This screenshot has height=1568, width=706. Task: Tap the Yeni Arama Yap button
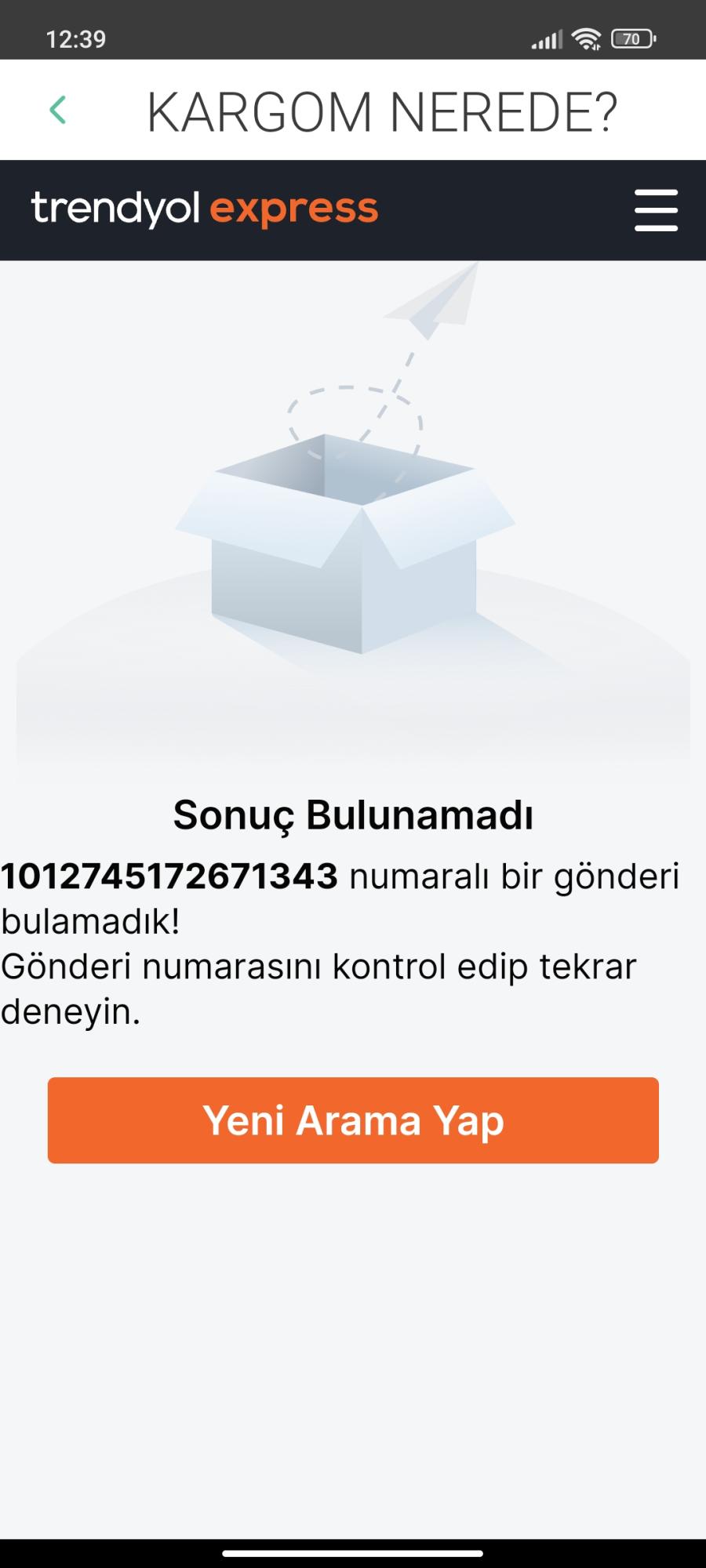click(353, 1121)
